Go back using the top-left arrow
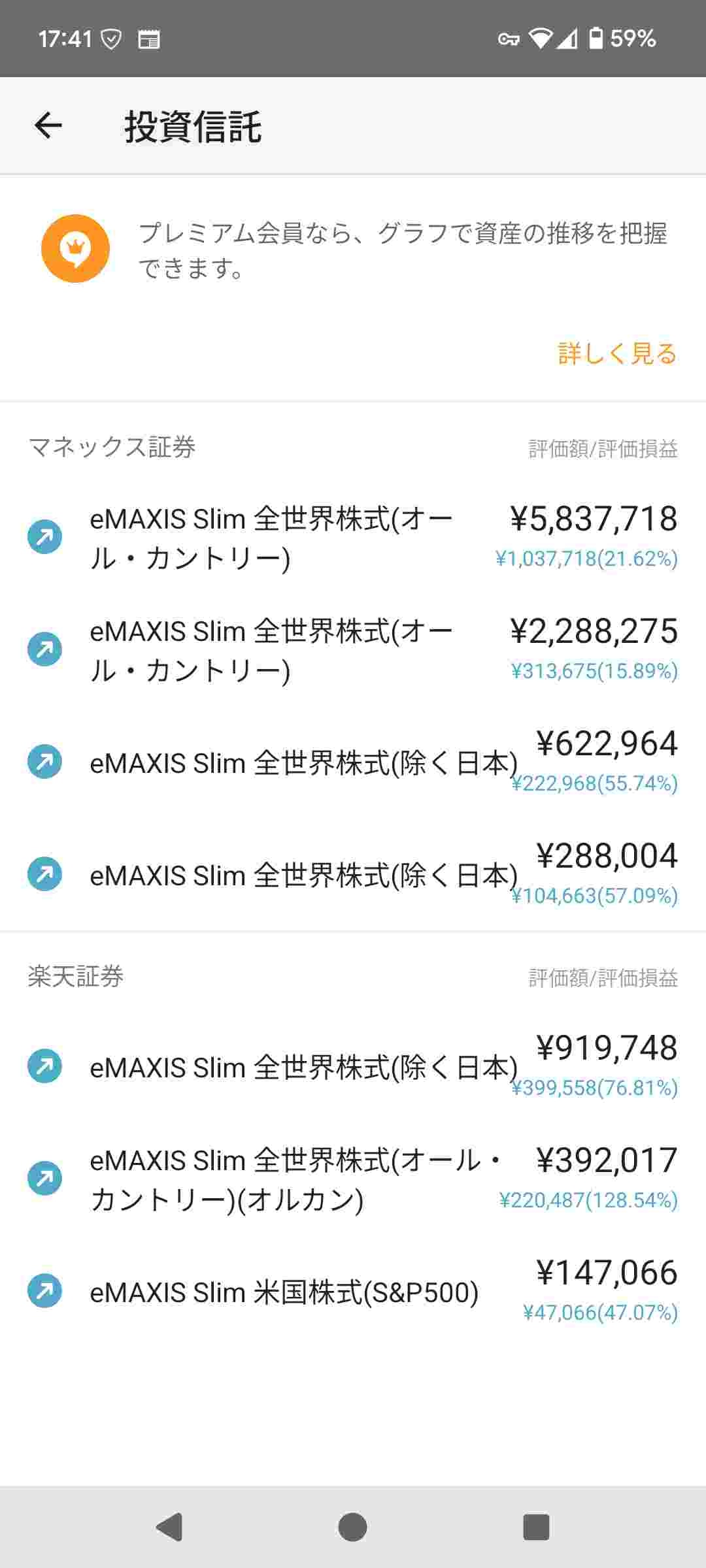 pyautogui.click(x=48, y=125)
